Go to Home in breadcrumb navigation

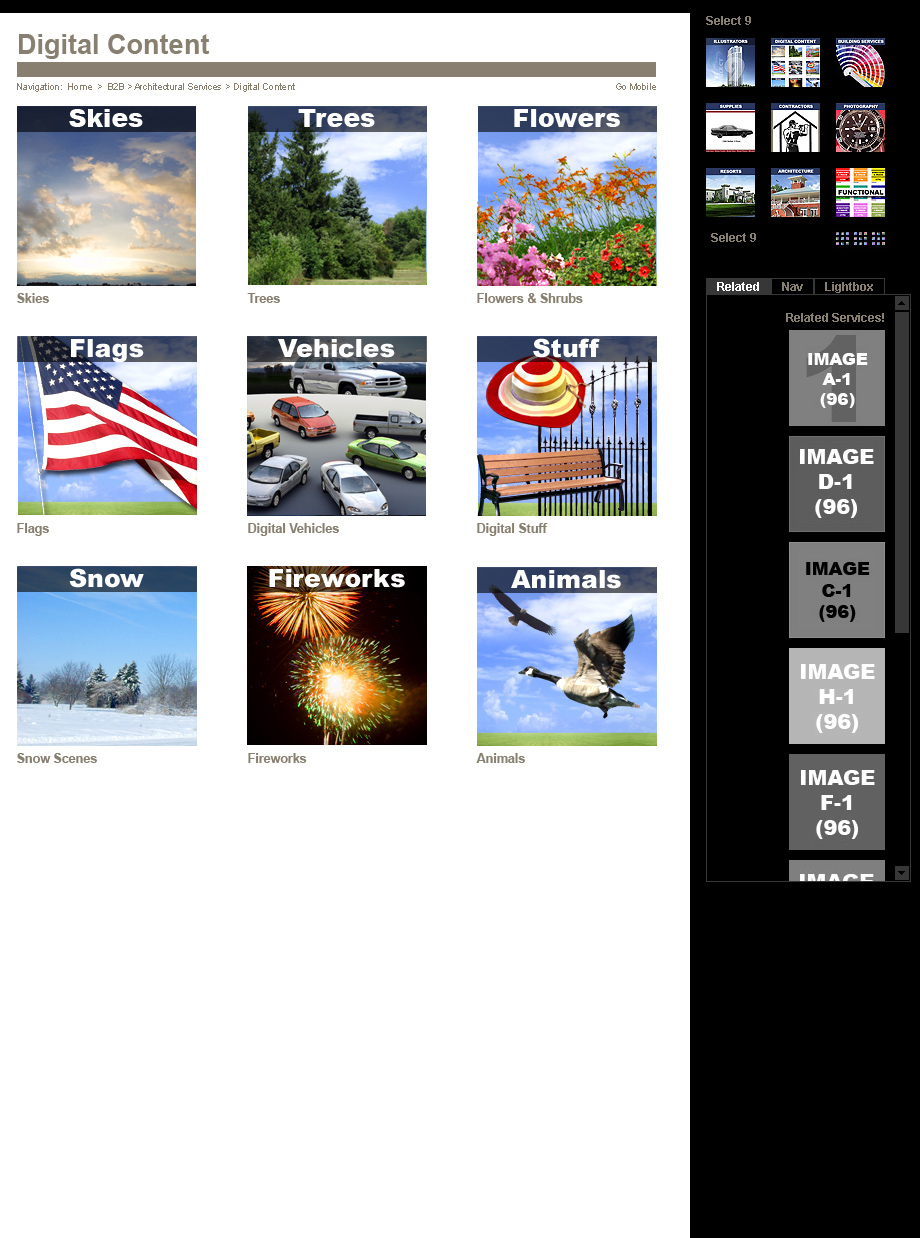pyautogui.click(x=80, y=87)
